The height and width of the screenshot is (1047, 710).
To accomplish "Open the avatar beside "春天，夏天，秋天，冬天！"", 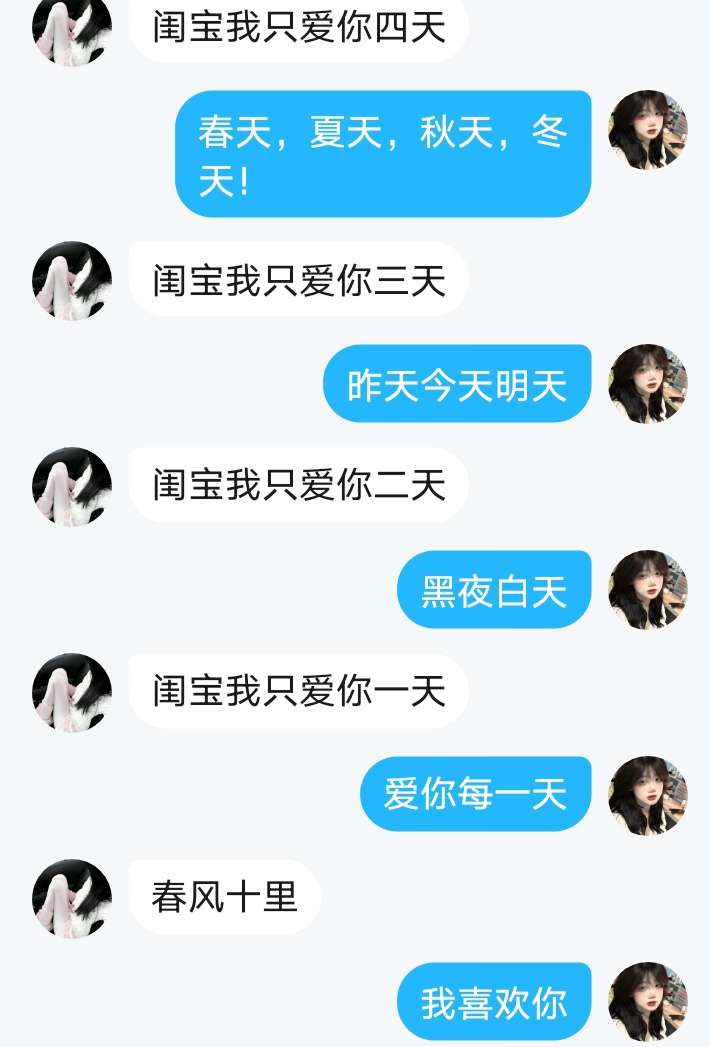I will tap(648, 130).
